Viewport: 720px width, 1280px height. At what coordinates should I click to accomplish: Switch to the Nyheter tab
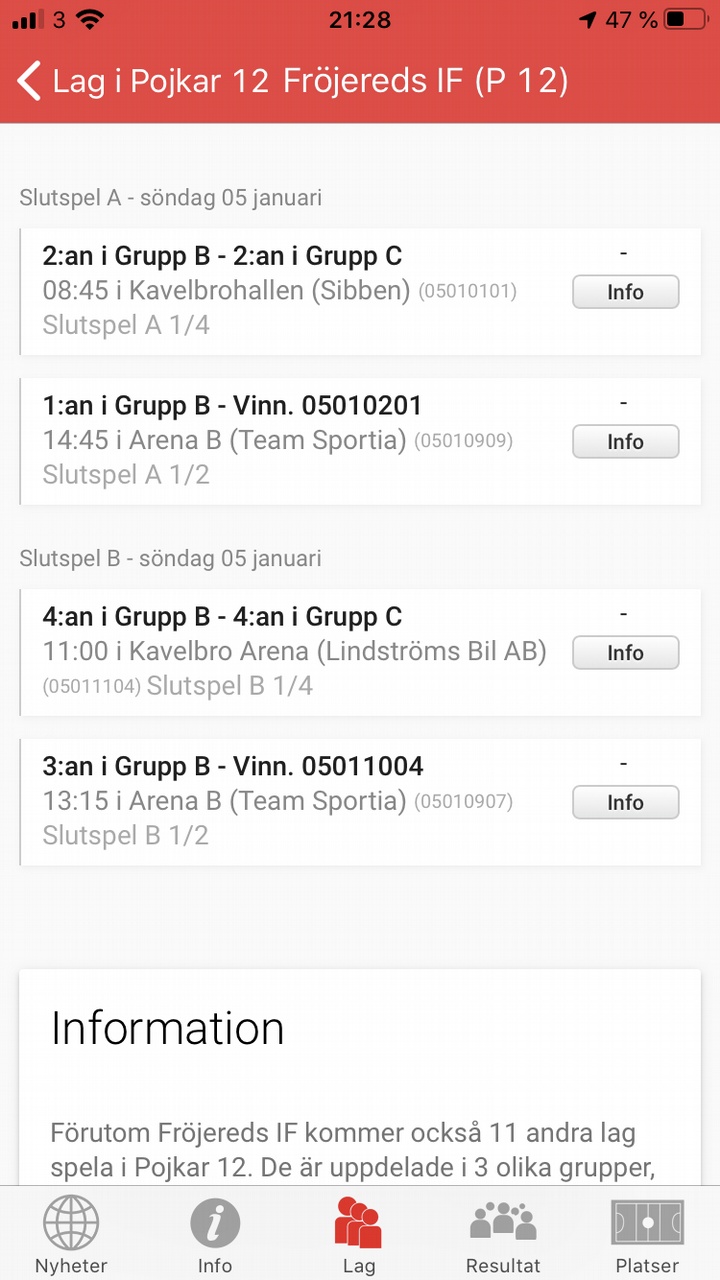tap(71, 1233)
